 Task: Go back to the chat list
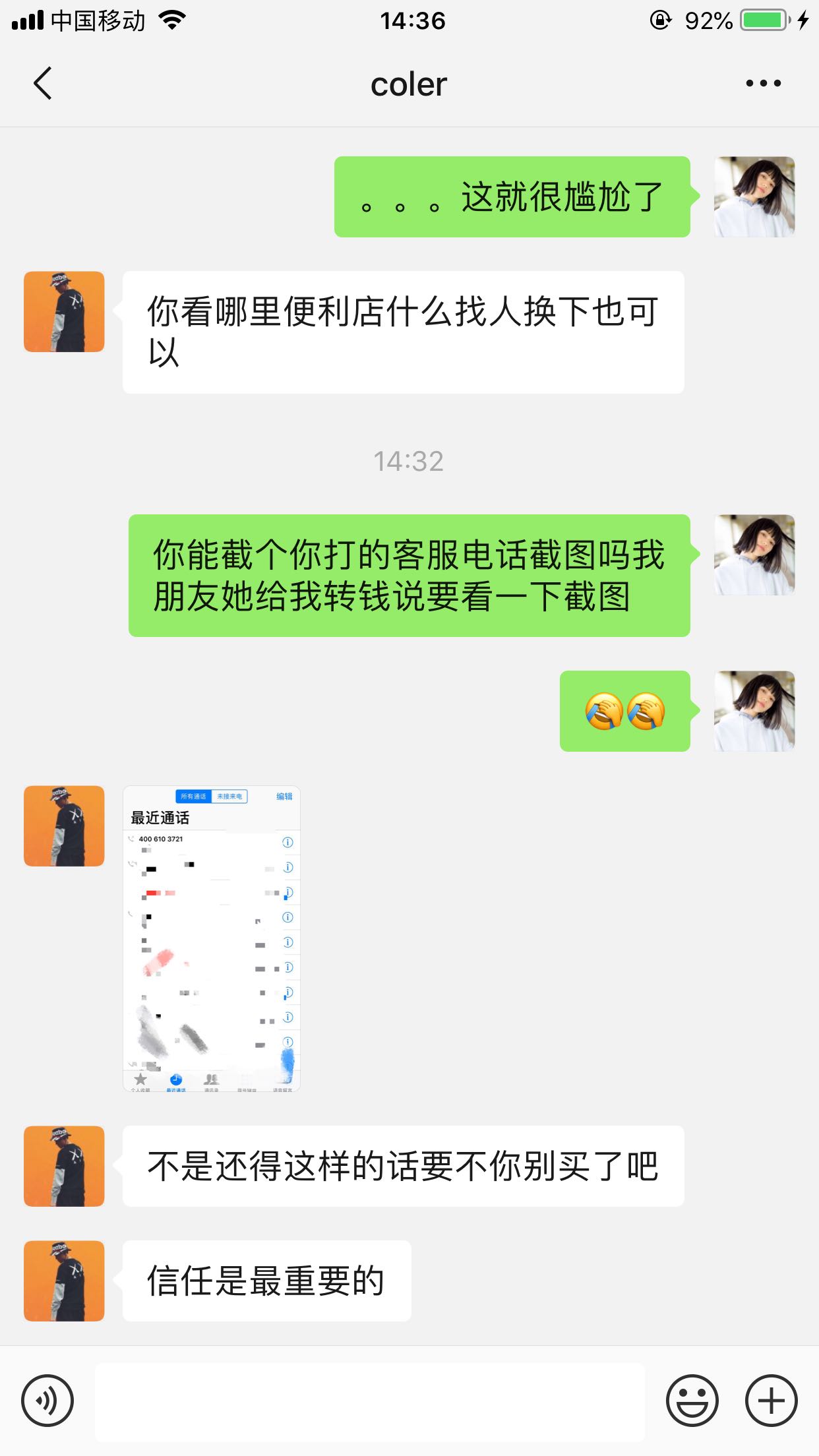tap(43, 84)
